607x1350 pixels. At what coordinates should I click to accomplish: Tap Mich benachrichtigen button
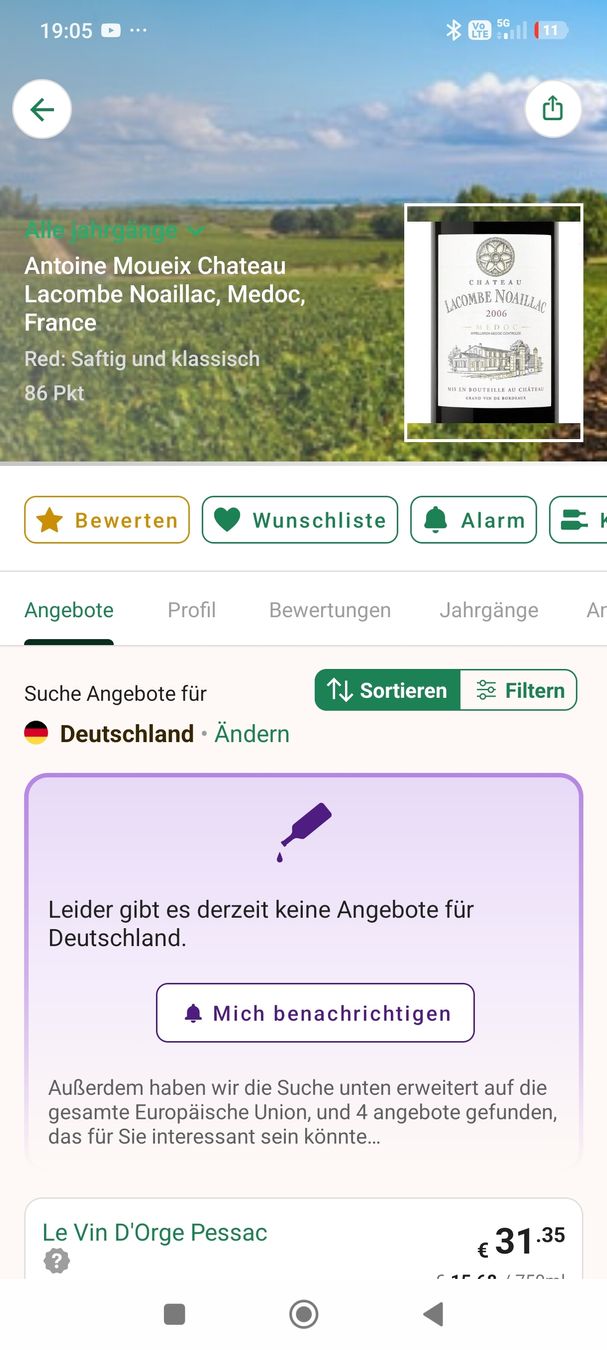tap(315, 1013)
